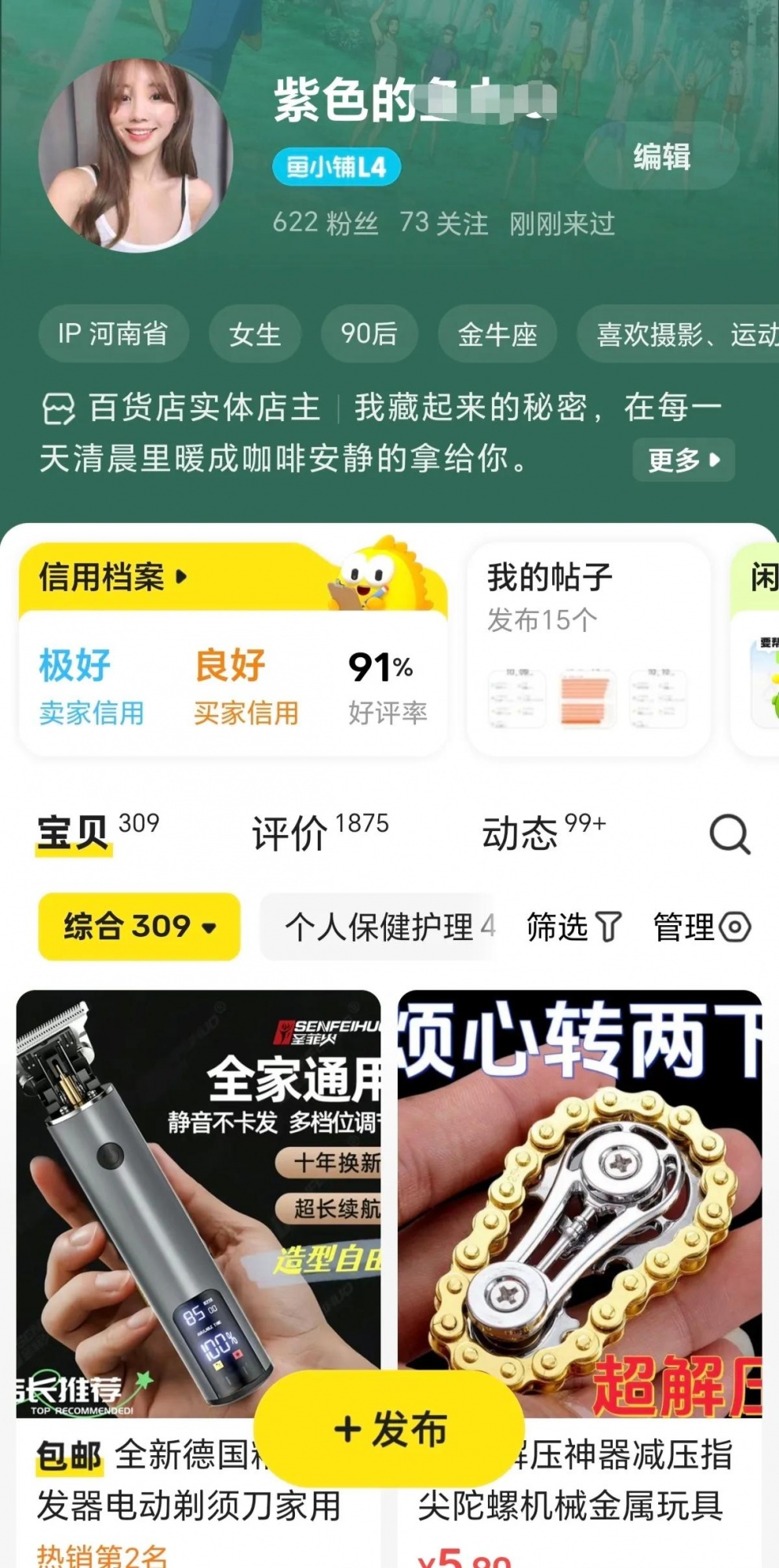Open the 我的帖子 card
Viewport: 779px width, 1568px height.
(x=588, y=649)
